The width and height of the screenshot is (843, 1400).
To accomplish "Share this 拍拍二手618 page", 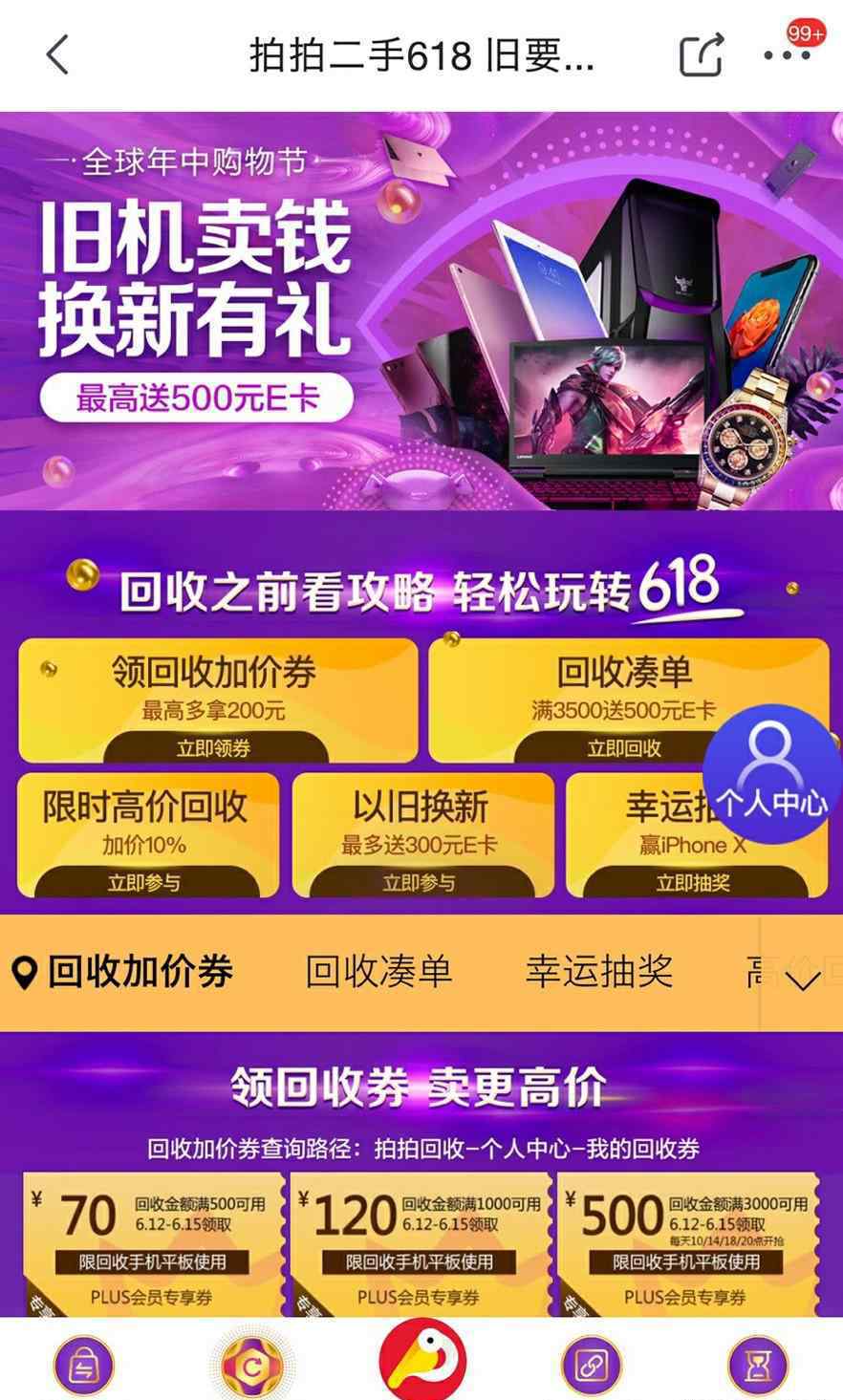I will [x=701, y=54].
